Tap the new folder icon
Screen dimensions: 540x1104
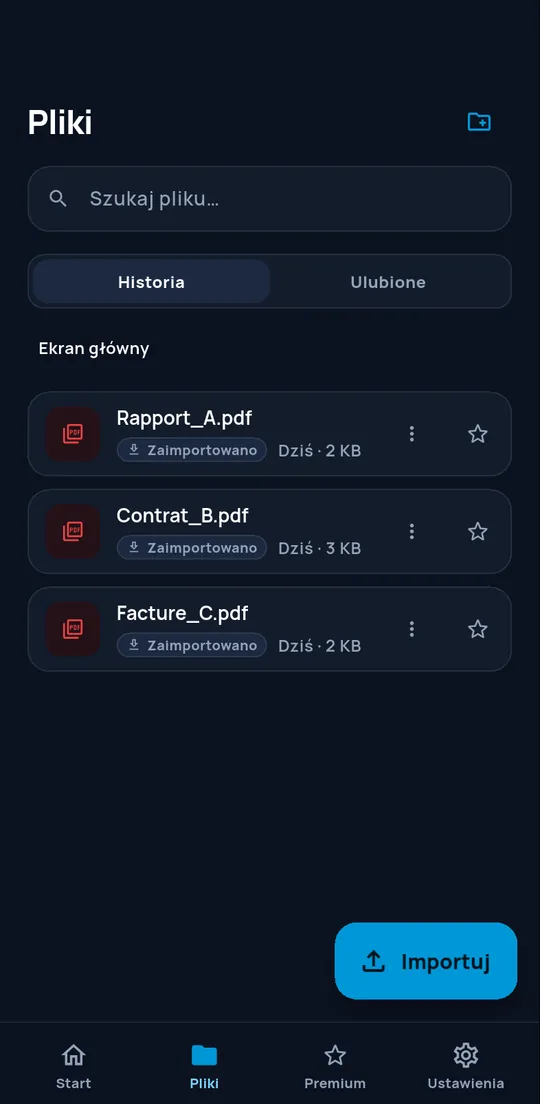click(x=479, y=122)
